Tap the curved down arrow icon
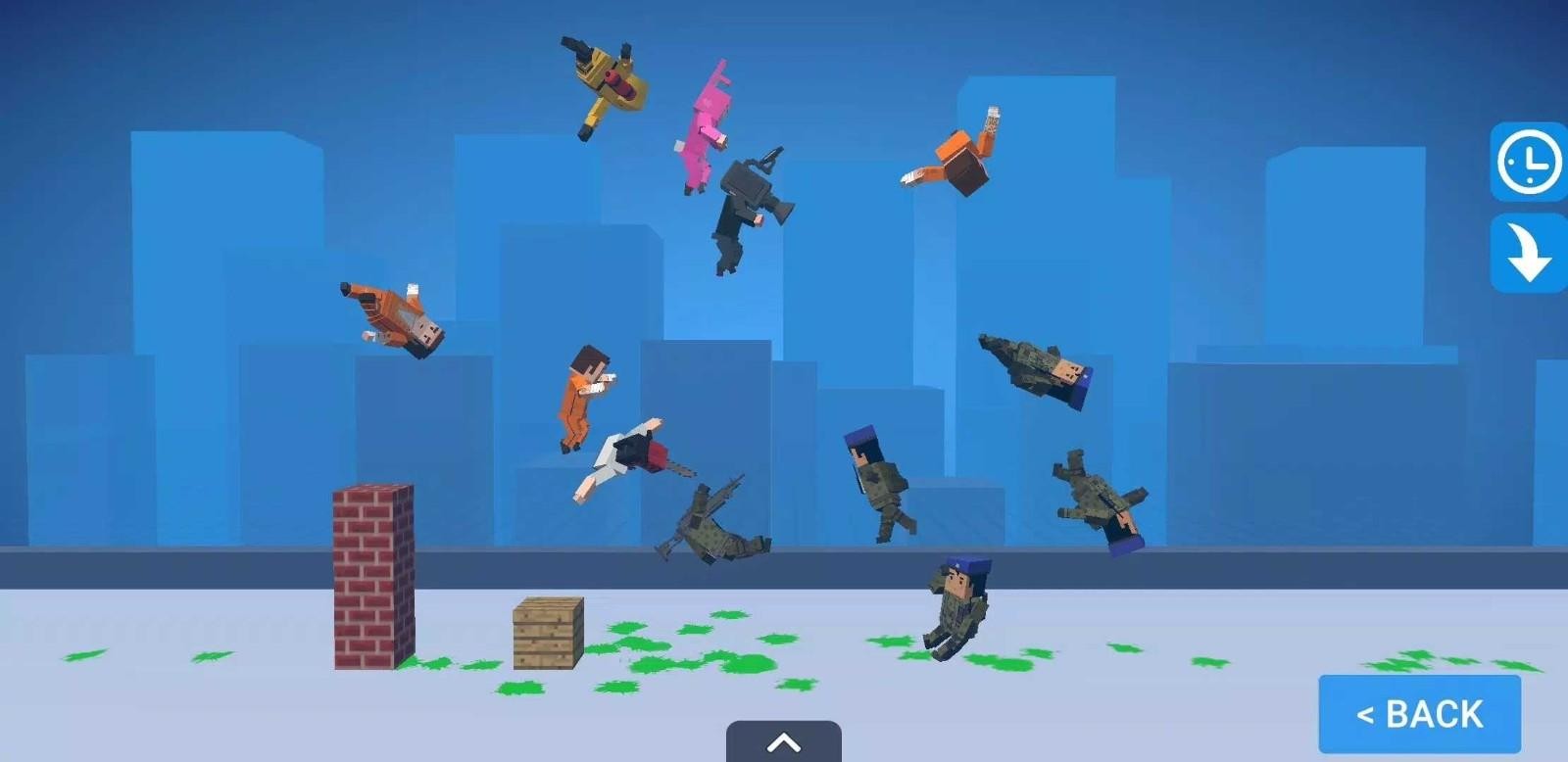1568x762 pixels. [1528, 254]
